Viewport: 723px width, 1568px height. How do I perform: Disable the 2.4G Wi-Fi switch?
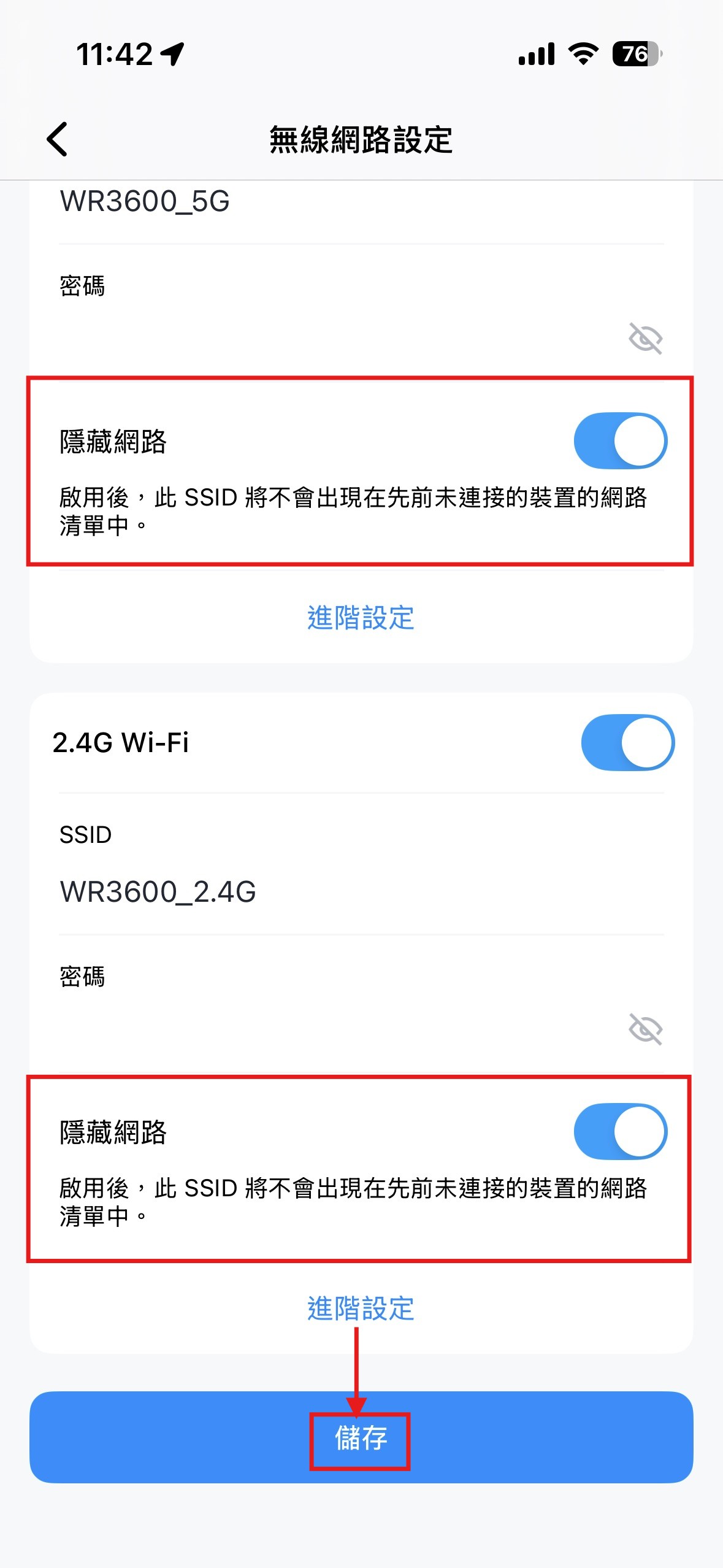pos(627,742)
